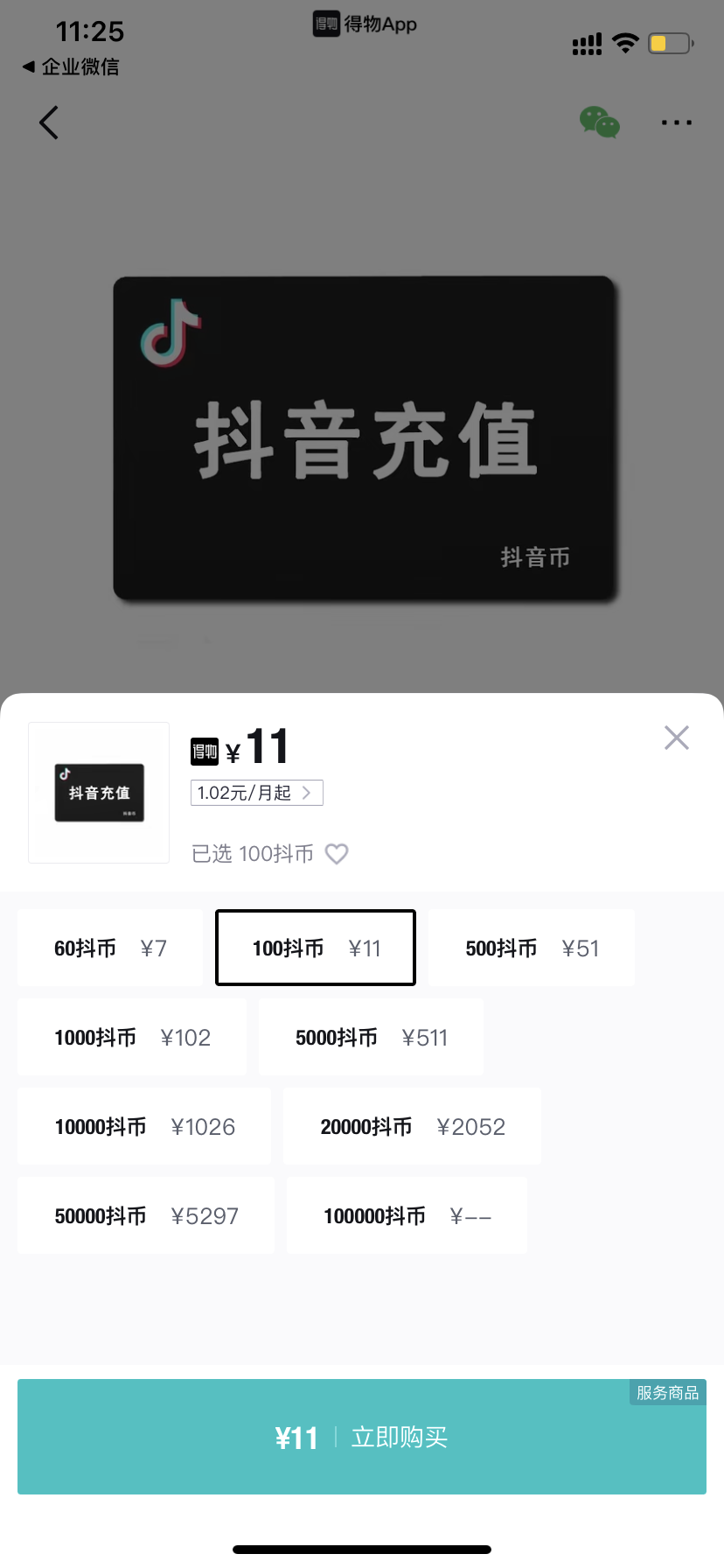The image size is (724, 1568).
Task: Pick the 500抖币 ¥51 option
Action: 532,948
